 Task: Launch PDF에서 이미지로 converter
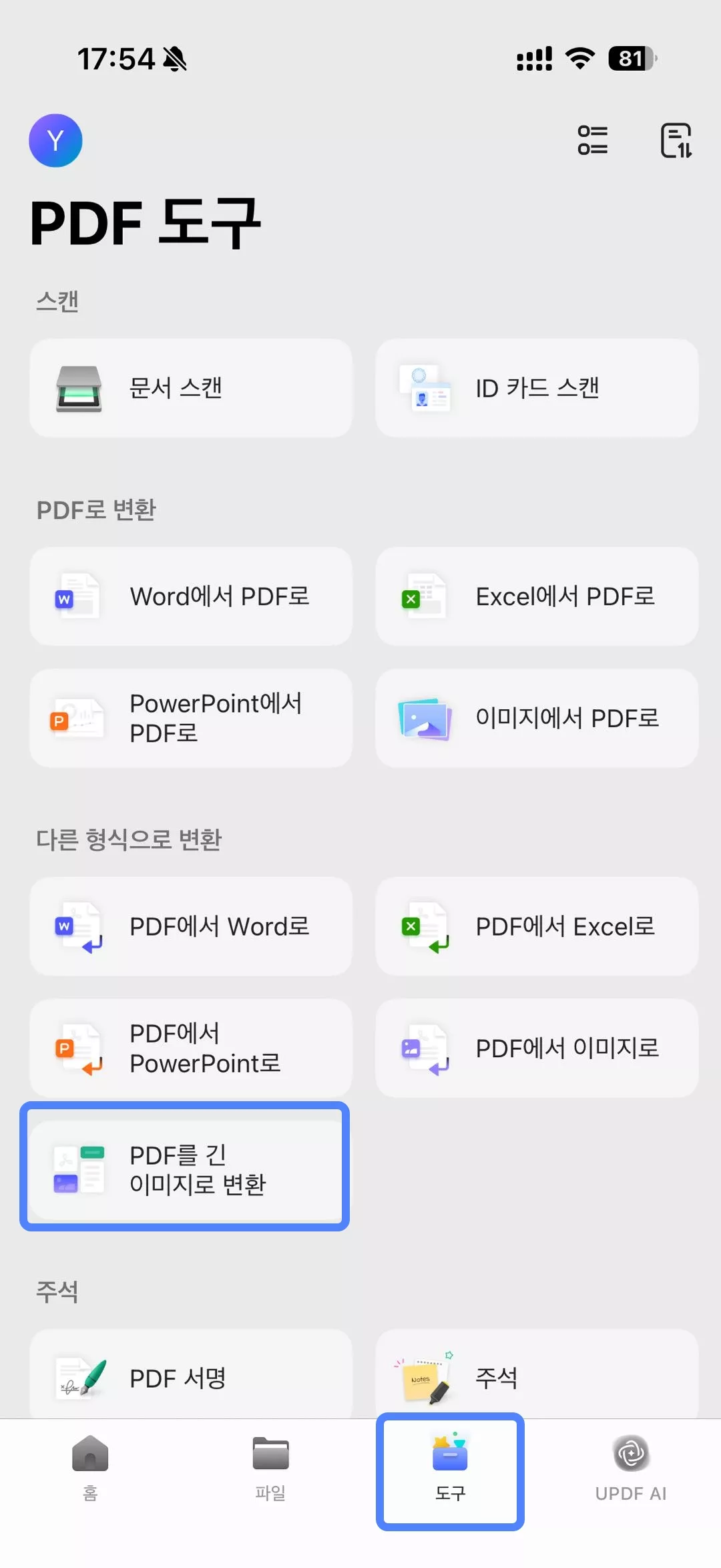pos(536,1048)
